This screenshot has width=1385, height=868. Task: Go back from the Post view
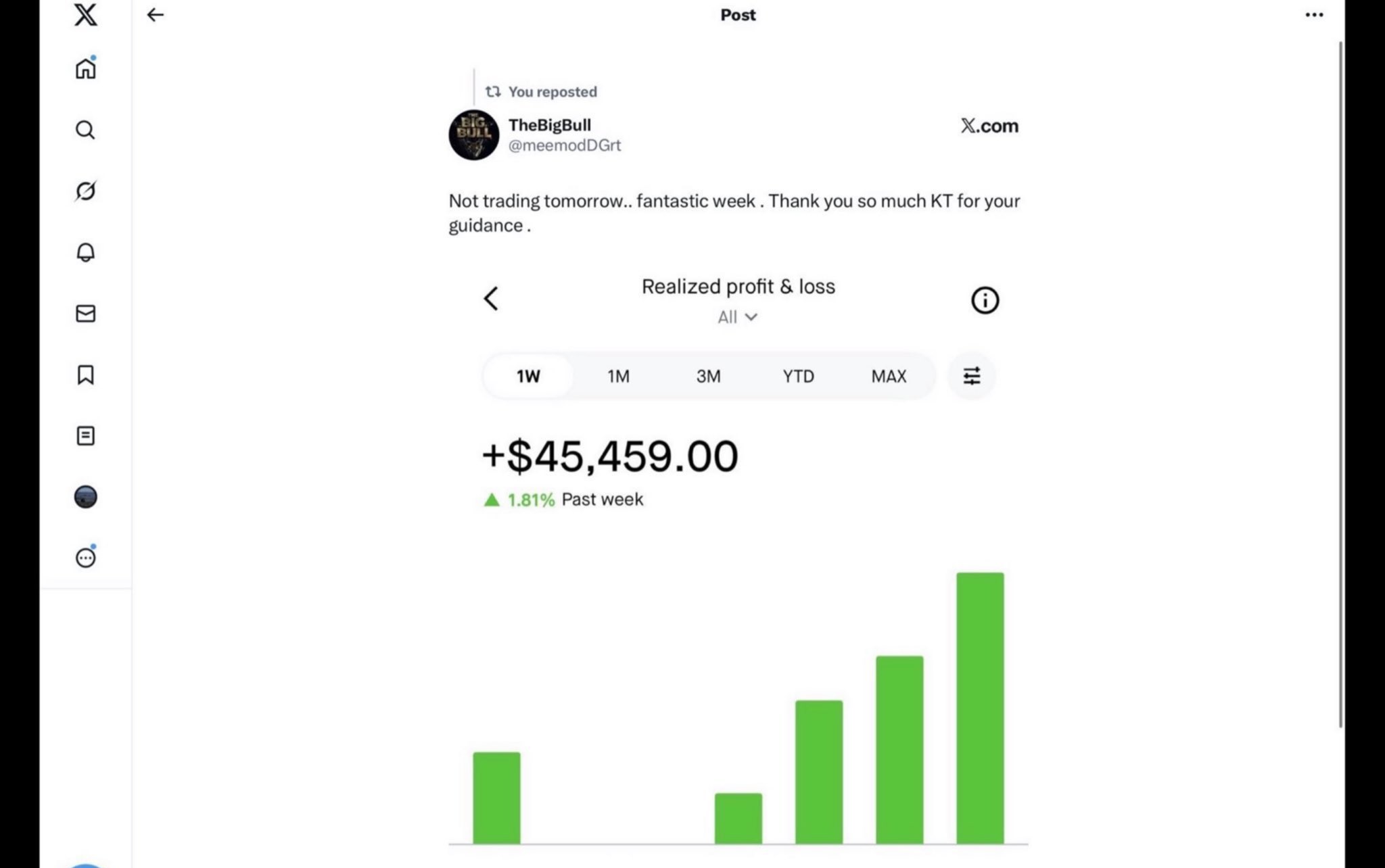[156, 15]
